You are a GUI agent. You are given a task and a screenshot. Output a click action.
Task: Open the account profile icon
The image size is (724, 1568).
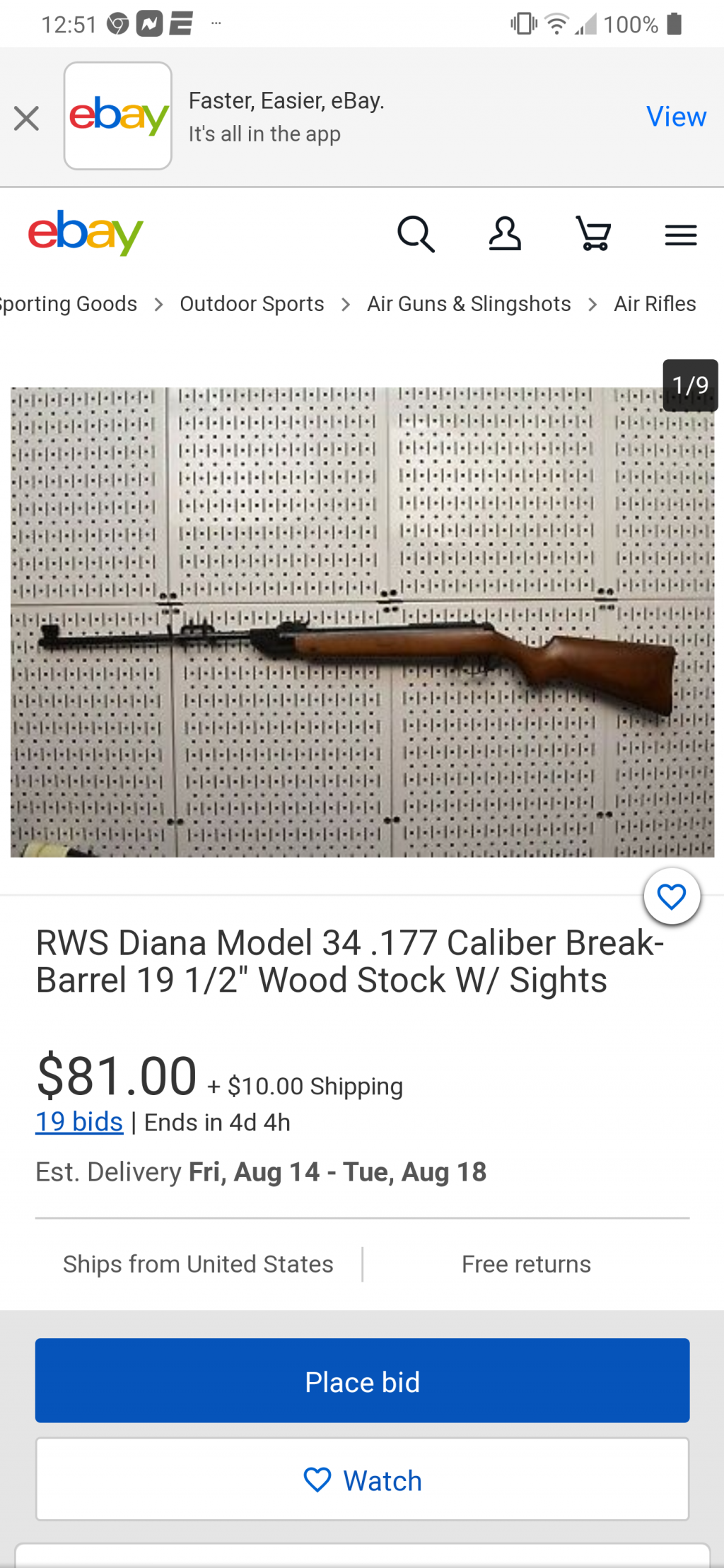505,234
